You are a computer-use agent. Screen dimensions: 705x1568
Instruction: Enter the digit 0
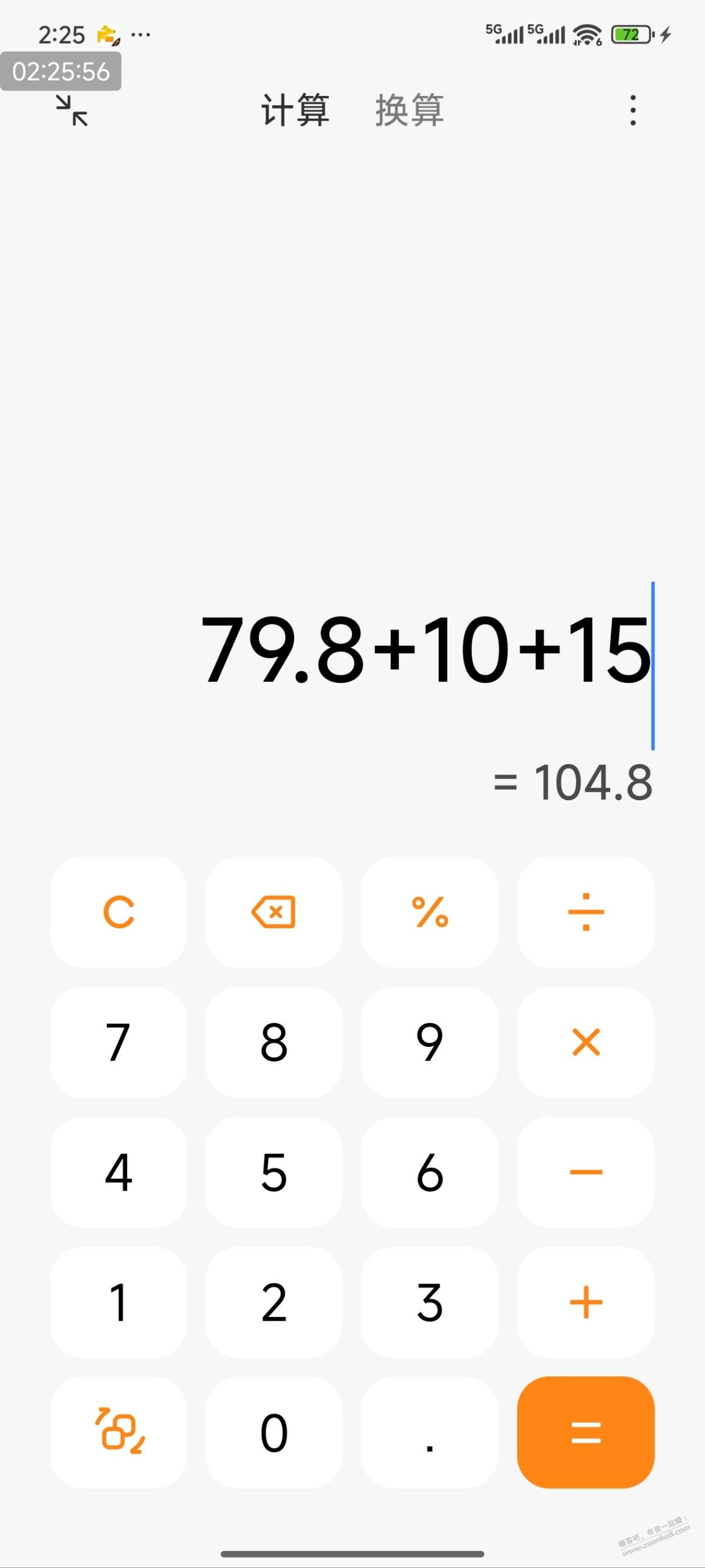(x=273, y=1432)
